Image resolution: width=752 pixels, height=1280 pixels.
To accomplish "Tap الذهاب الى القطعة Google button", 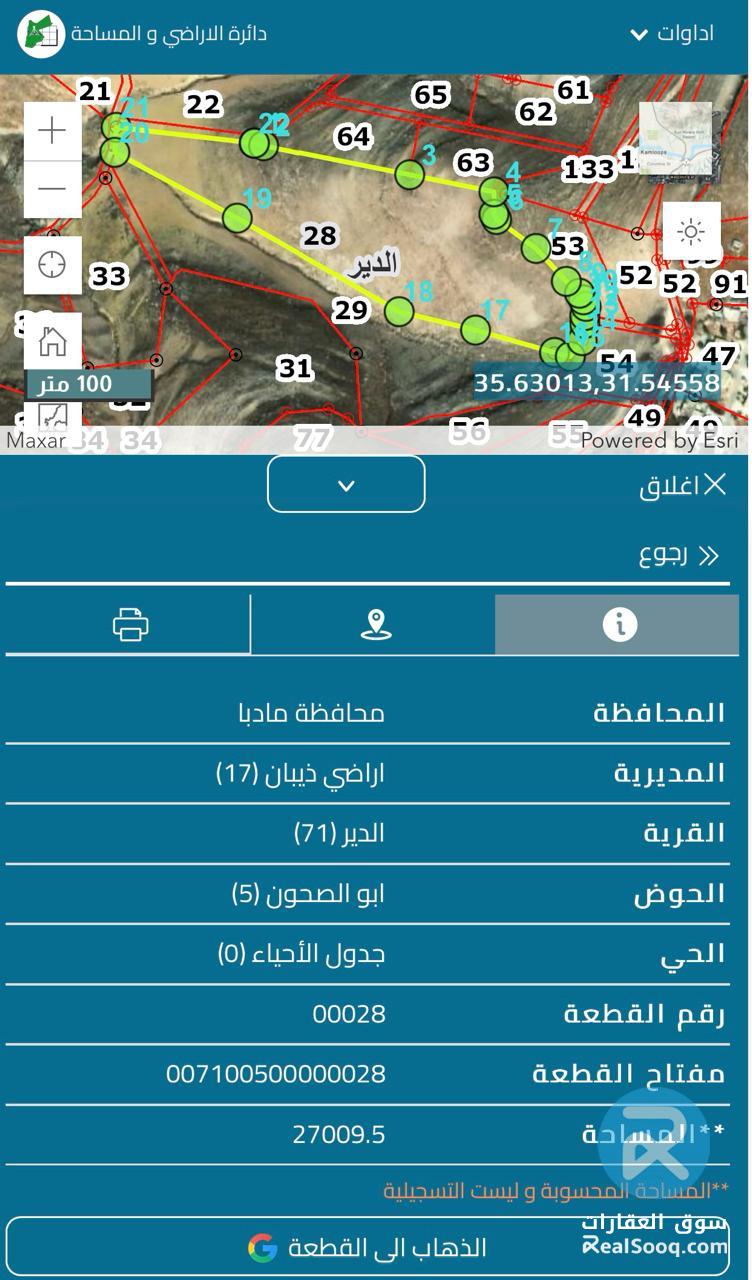I will pyautogui.click(x=367, y=1248).
